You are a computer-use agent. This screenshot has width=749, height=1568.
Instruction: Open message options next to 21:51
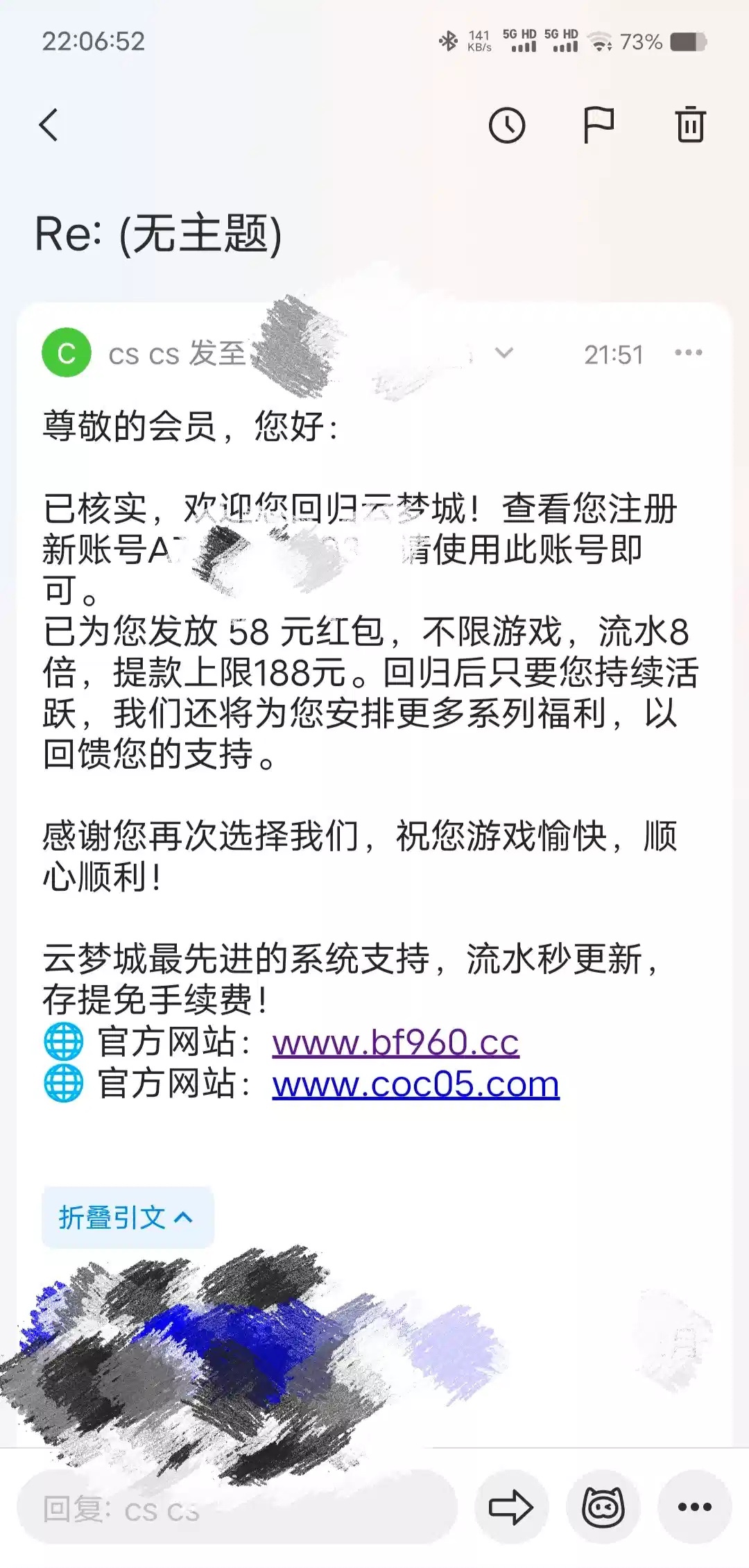pos(688,353)
